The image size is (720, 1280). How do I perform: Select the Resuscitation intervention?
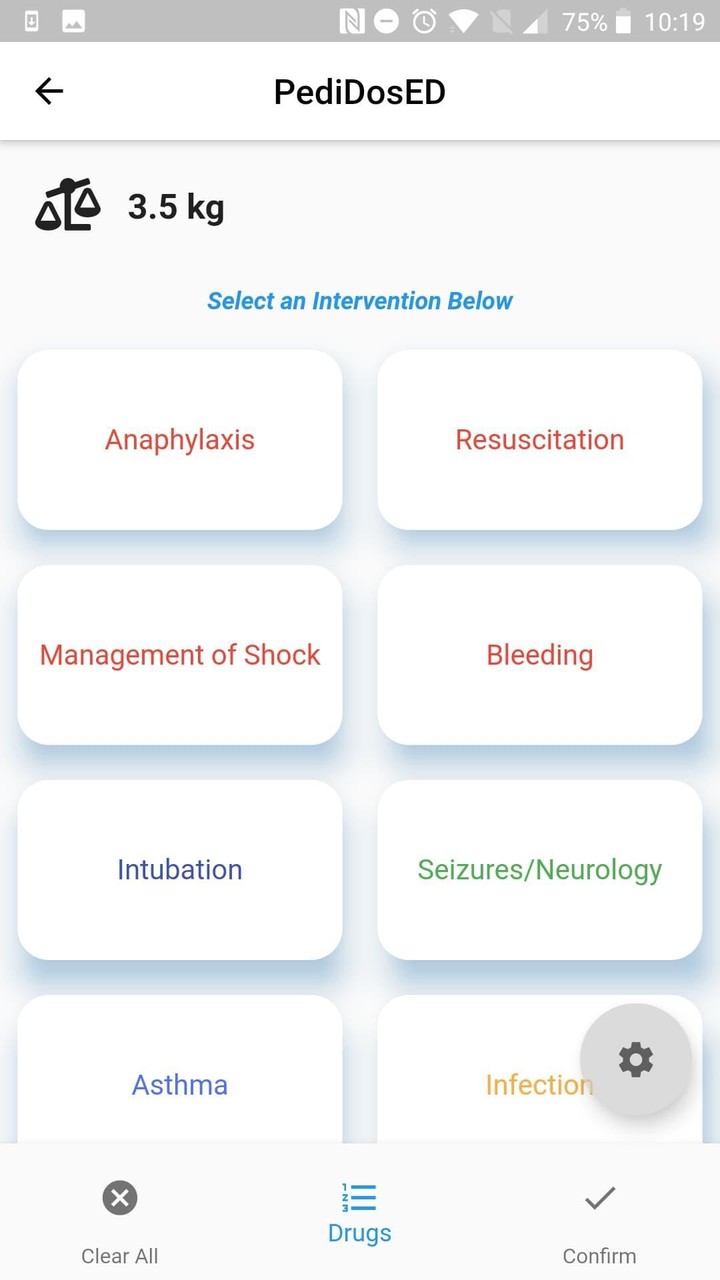pos(539,440)
